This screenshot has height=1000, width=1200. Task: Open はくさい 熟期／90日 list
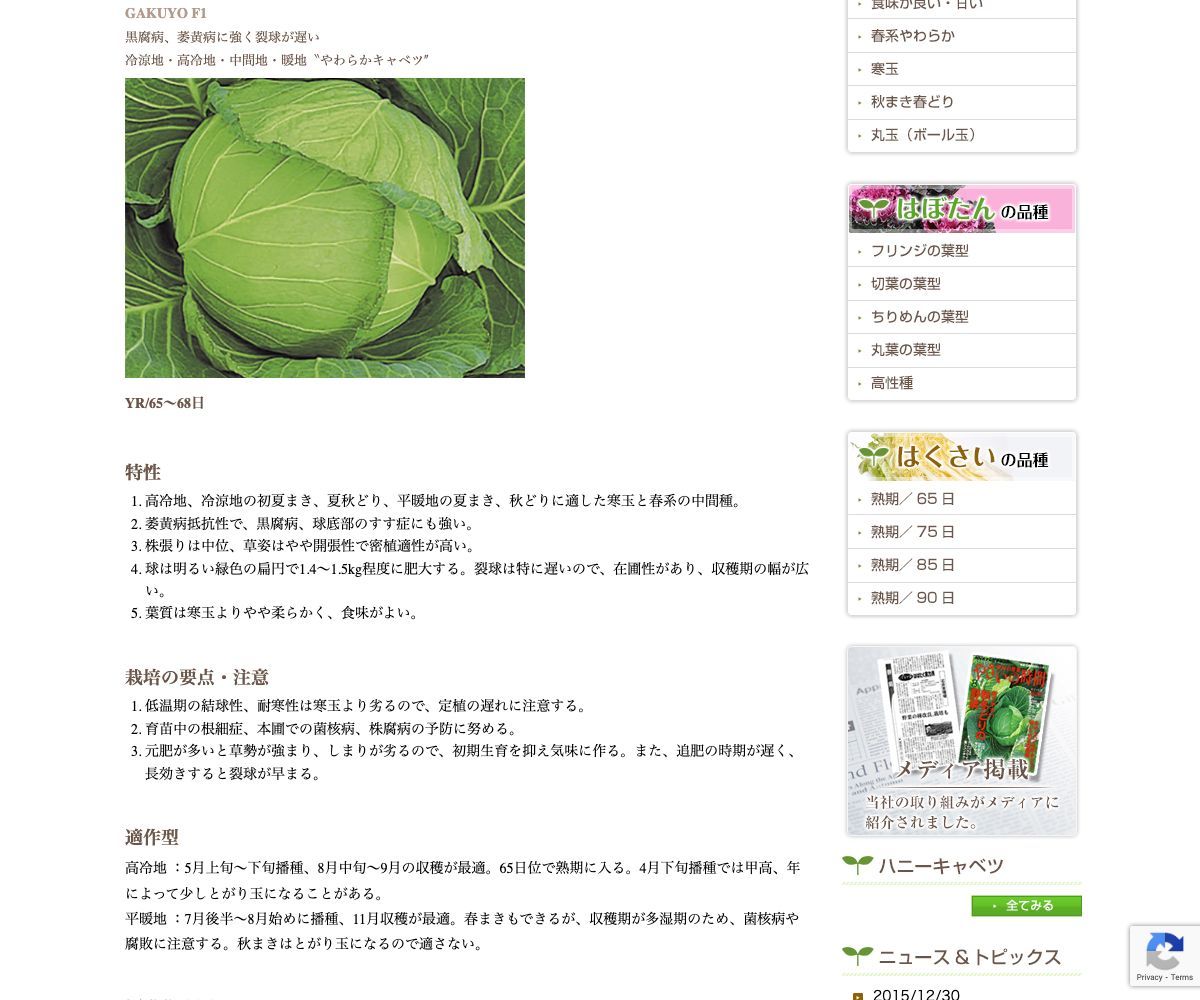(912, 598)
